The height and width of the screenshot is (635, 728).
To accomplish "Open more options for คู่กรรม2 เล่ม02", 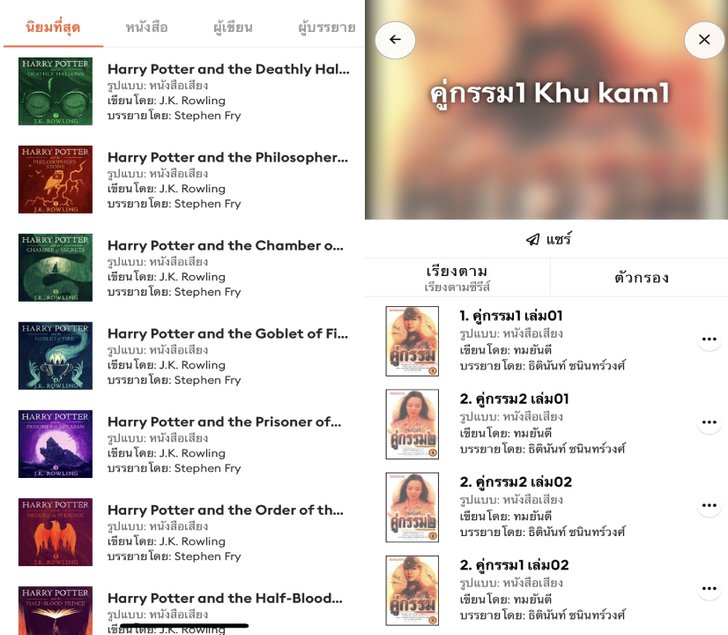I will coord(709,506).
